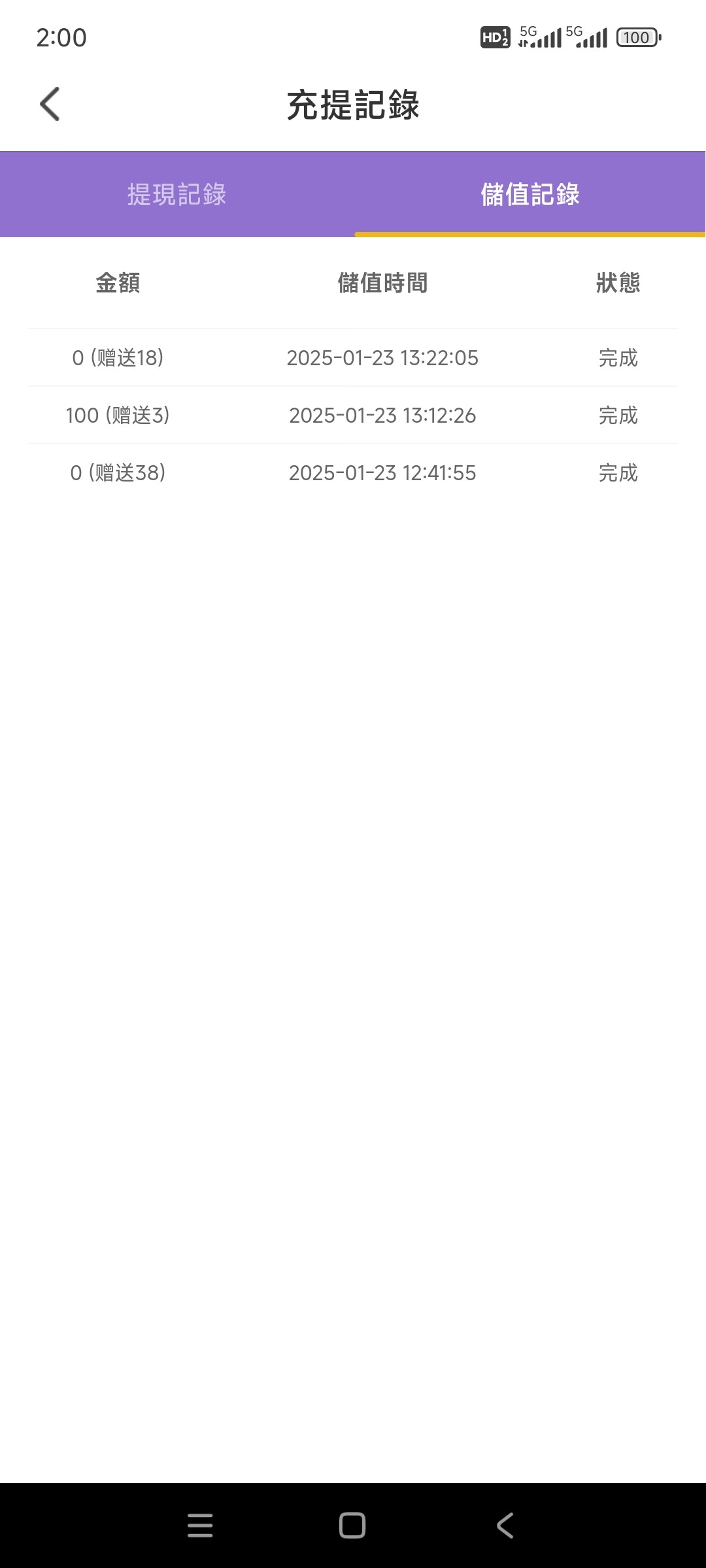Go back using the top-left arrow
706x1568 pixels.
pyautogui.click(x=50, y=105)
